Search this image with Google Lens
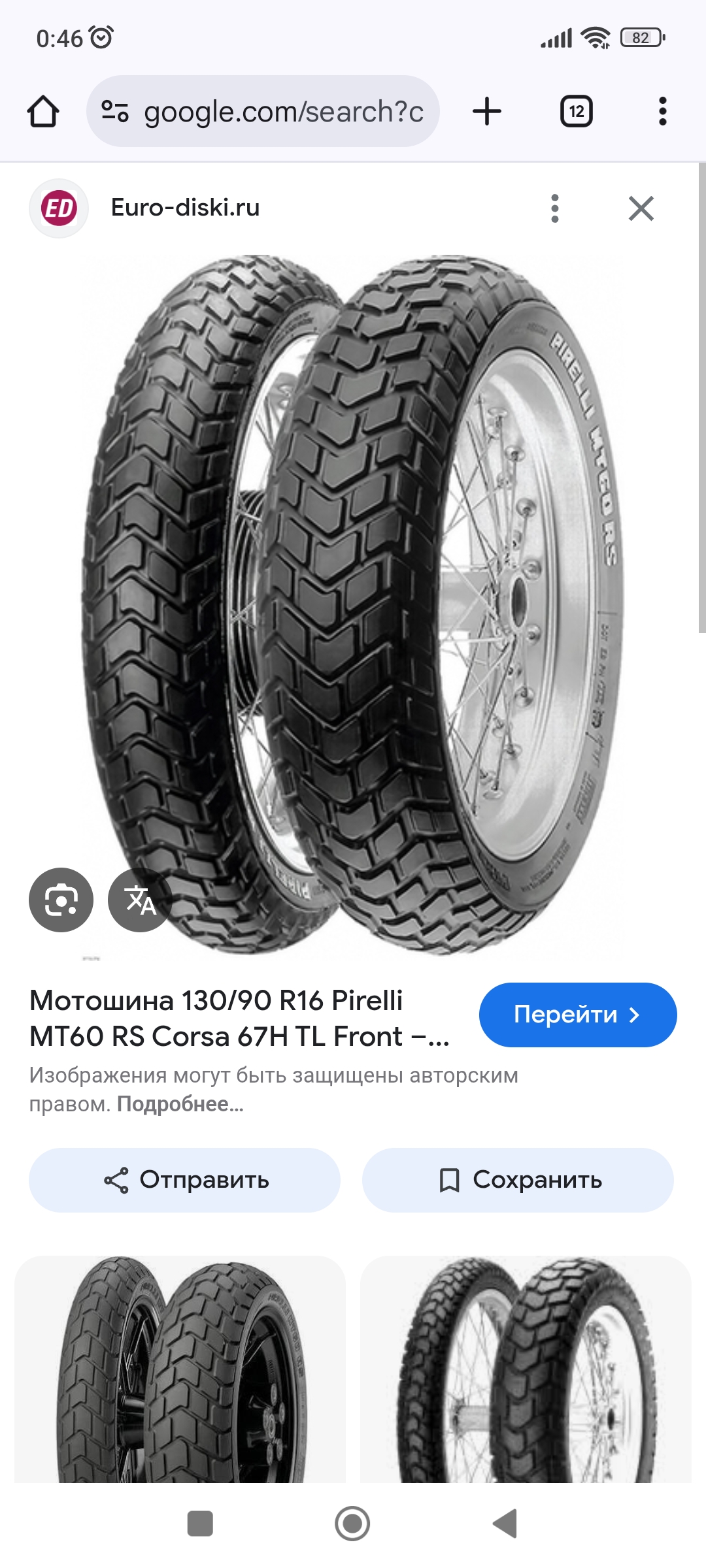Viewport: 706px width, 1568px height. (x=61, y=900)
